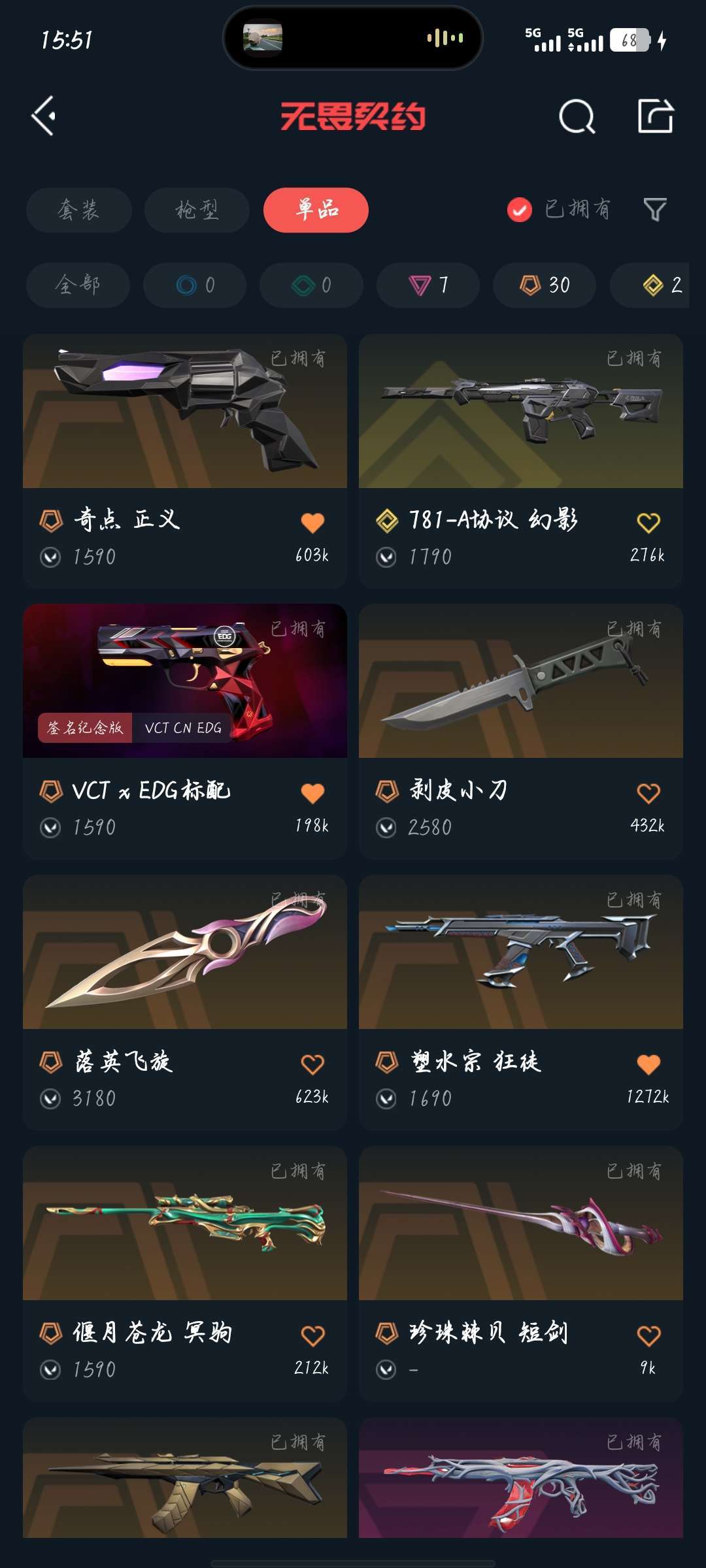Select the 全部 rarity chip
Viewport: 706px width, 1568px height.
click(x=78, y=285)
